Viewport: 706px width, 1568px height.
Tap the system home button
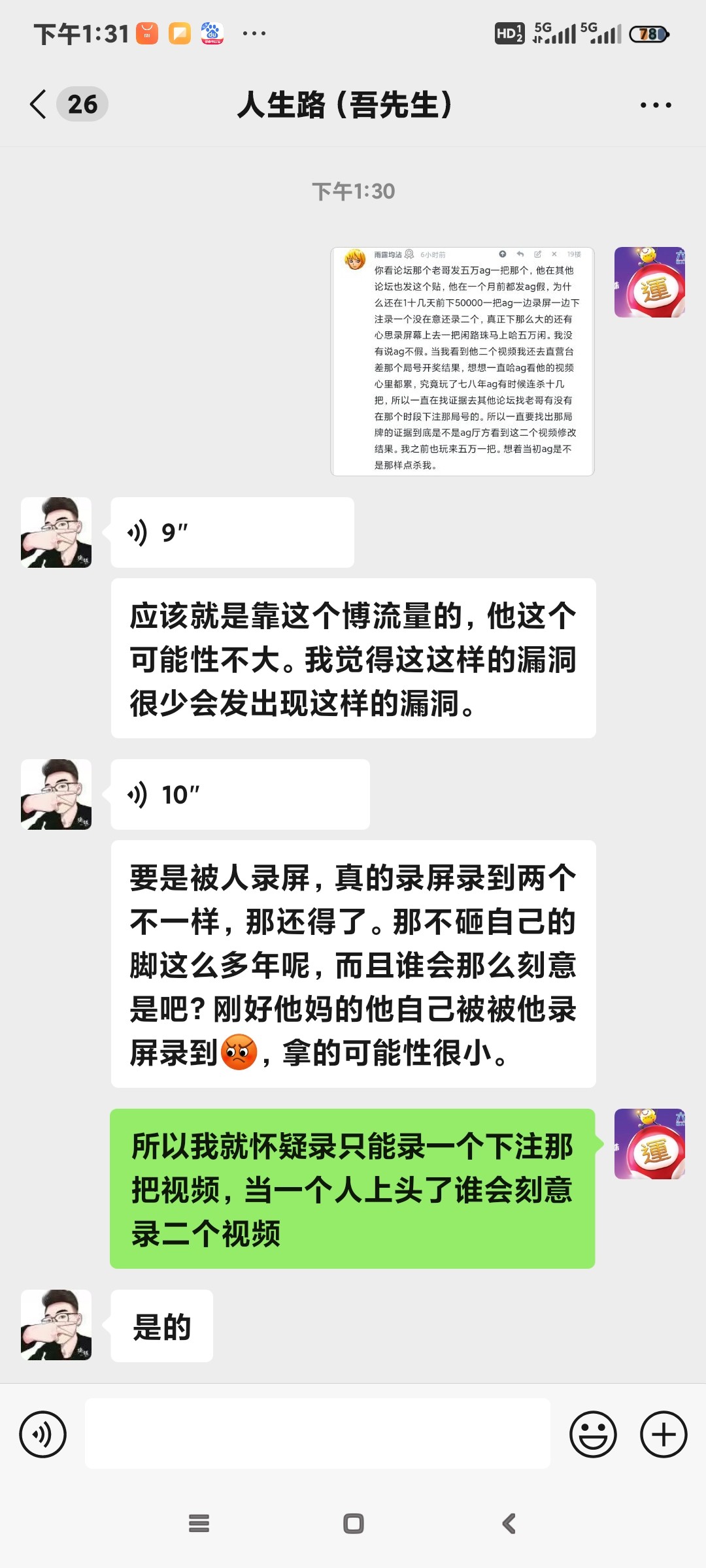353,1524
